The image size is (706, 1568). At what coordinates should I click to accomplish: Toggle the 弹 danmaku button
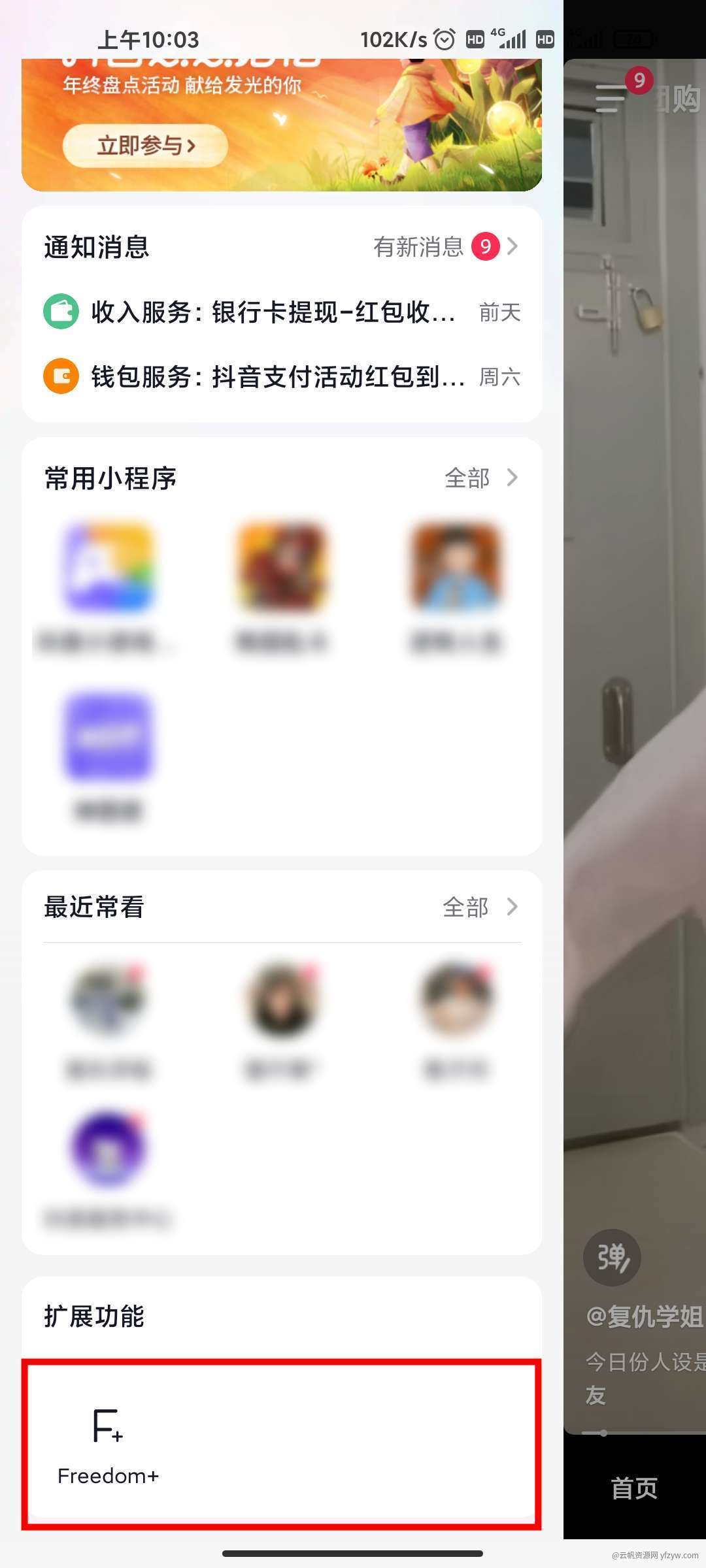(612, 1258)
